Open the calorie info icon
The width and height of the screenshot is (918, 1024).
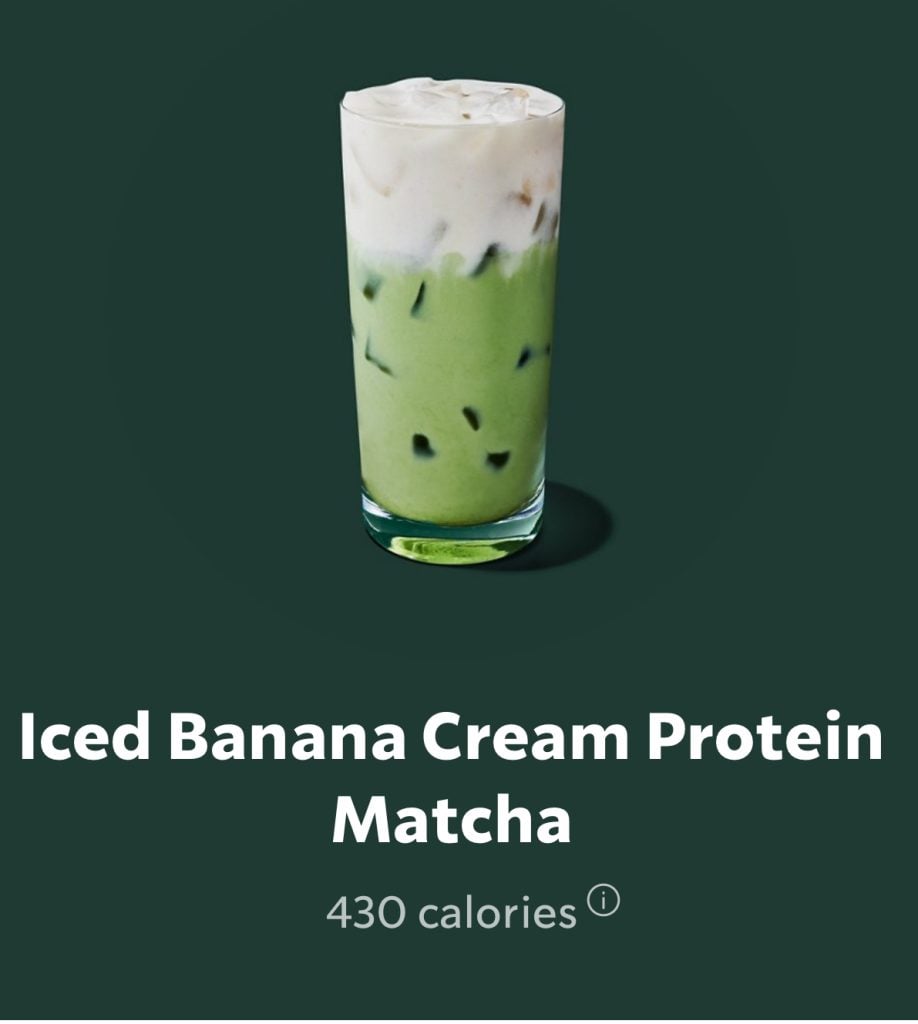coord(603,901)
